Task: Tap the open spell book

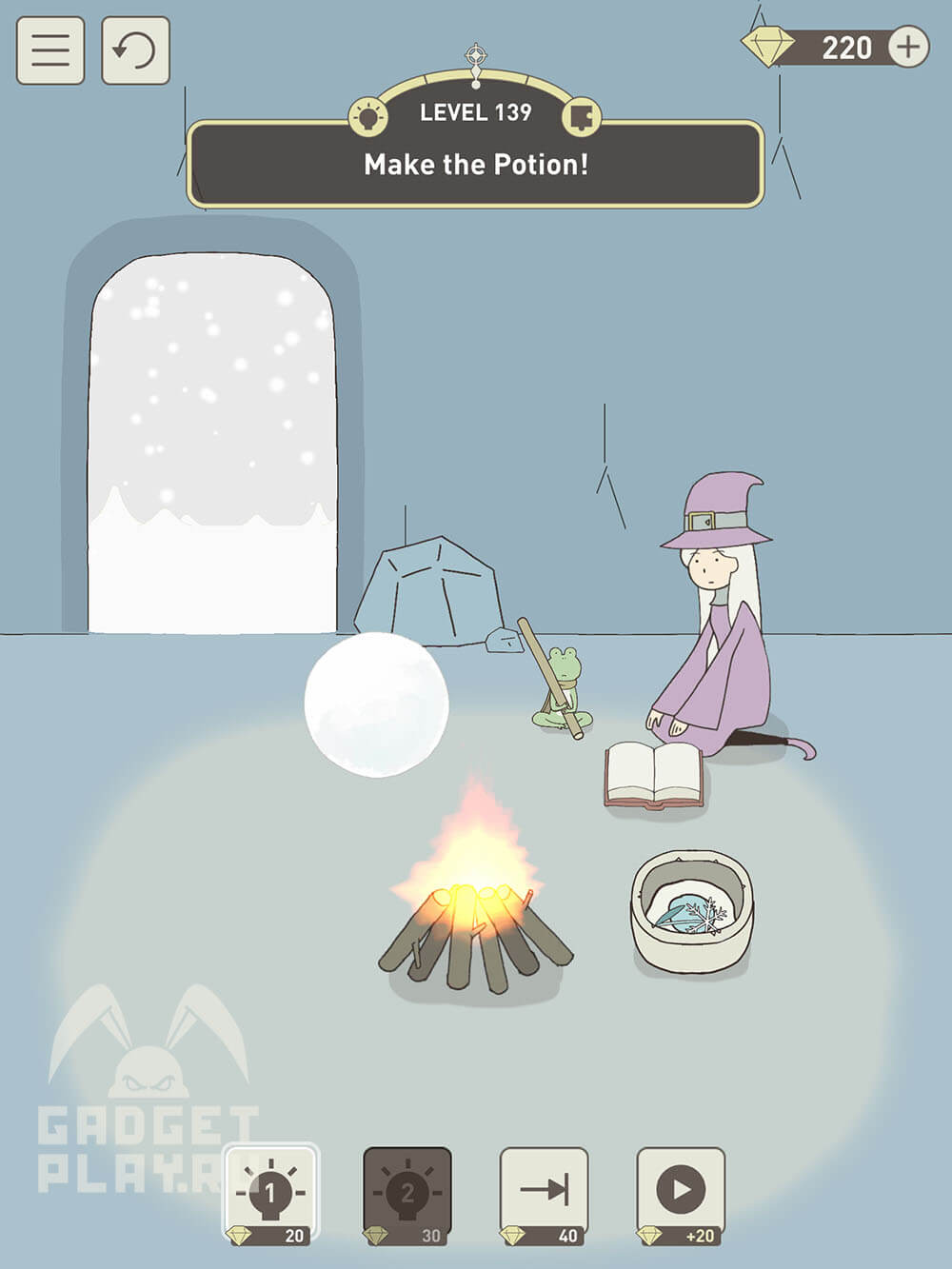Action: point(655,774)
